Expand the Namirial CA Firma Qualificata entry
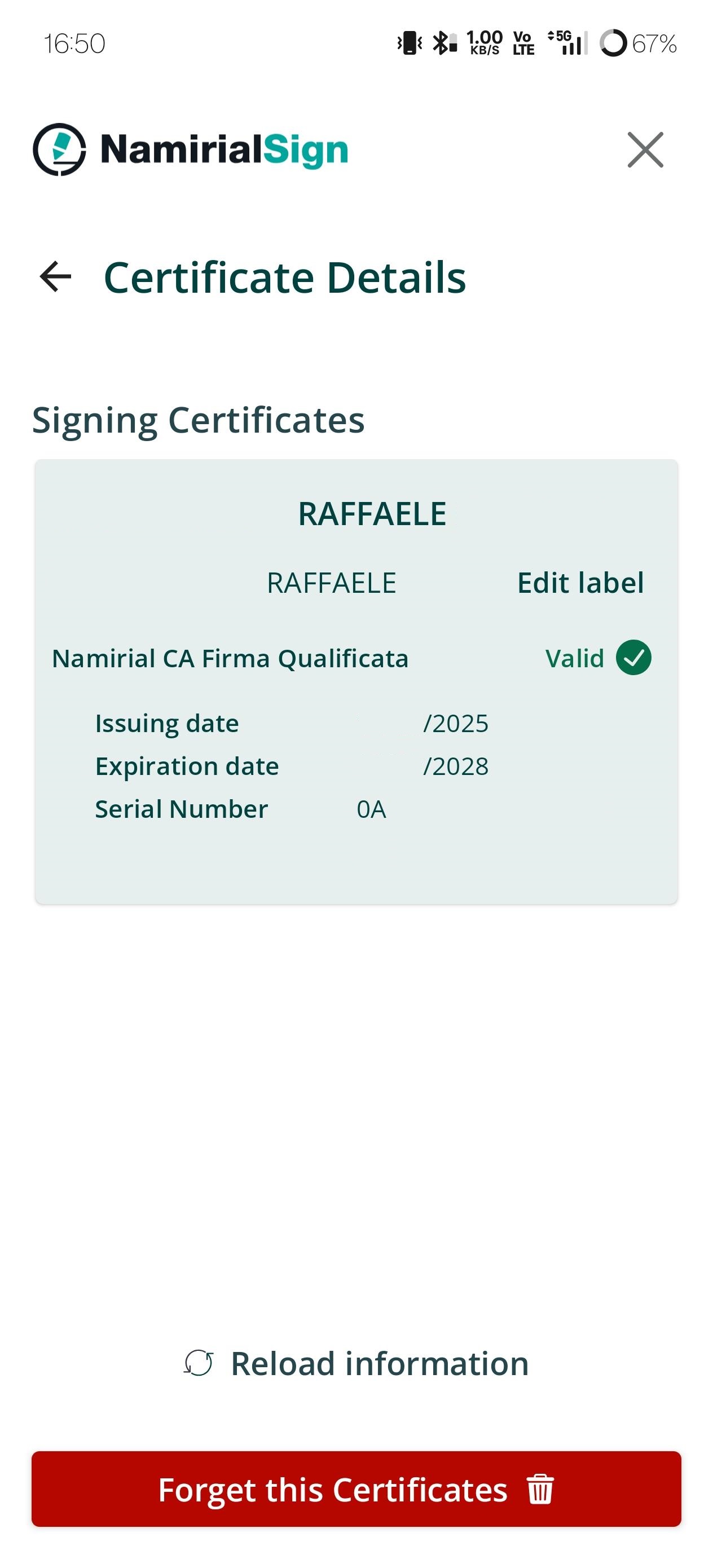This screenshot has width=713, height=1568. coord(230,658)
